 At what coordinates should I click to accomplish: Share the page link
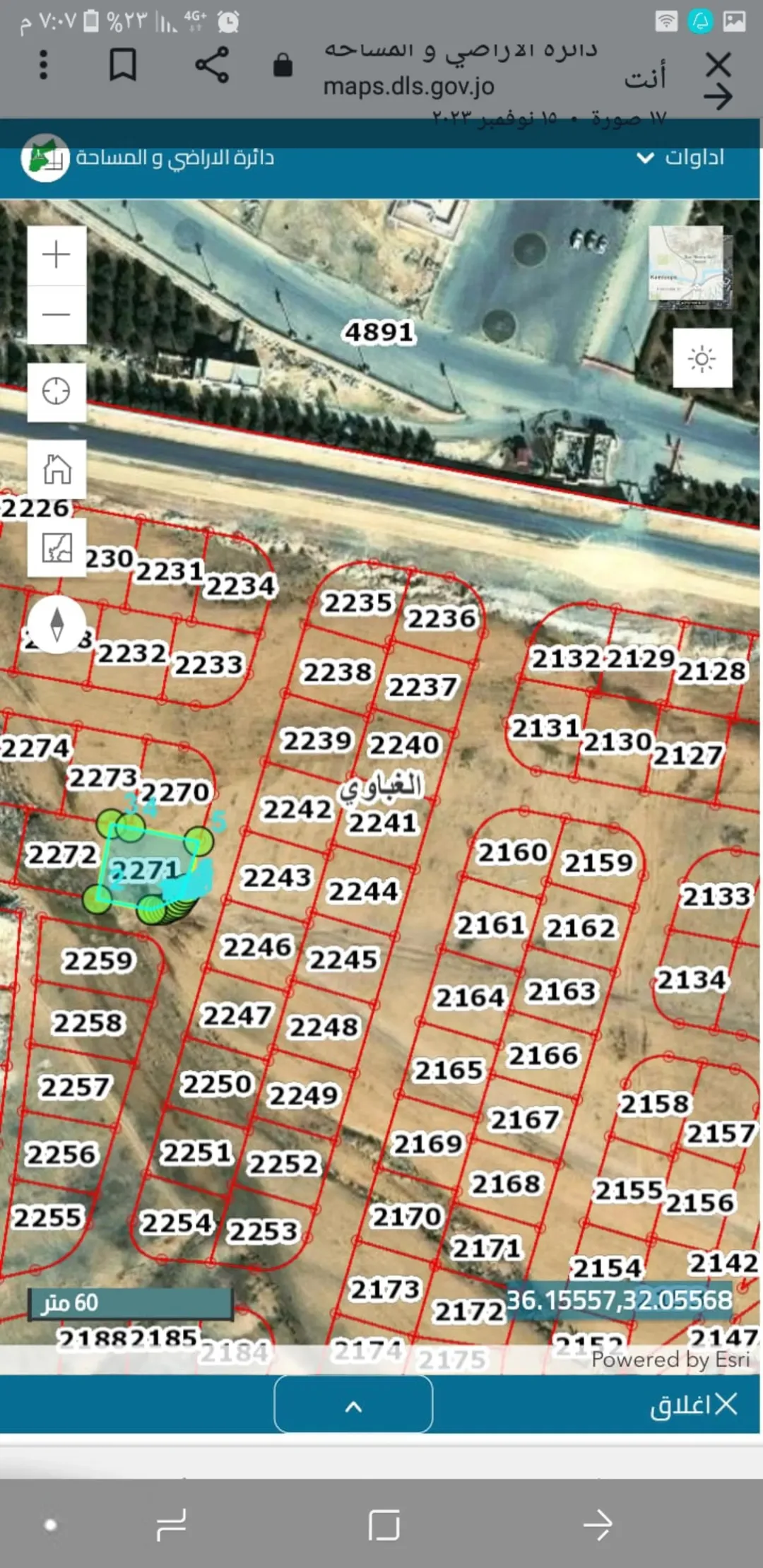pos(212,65)
